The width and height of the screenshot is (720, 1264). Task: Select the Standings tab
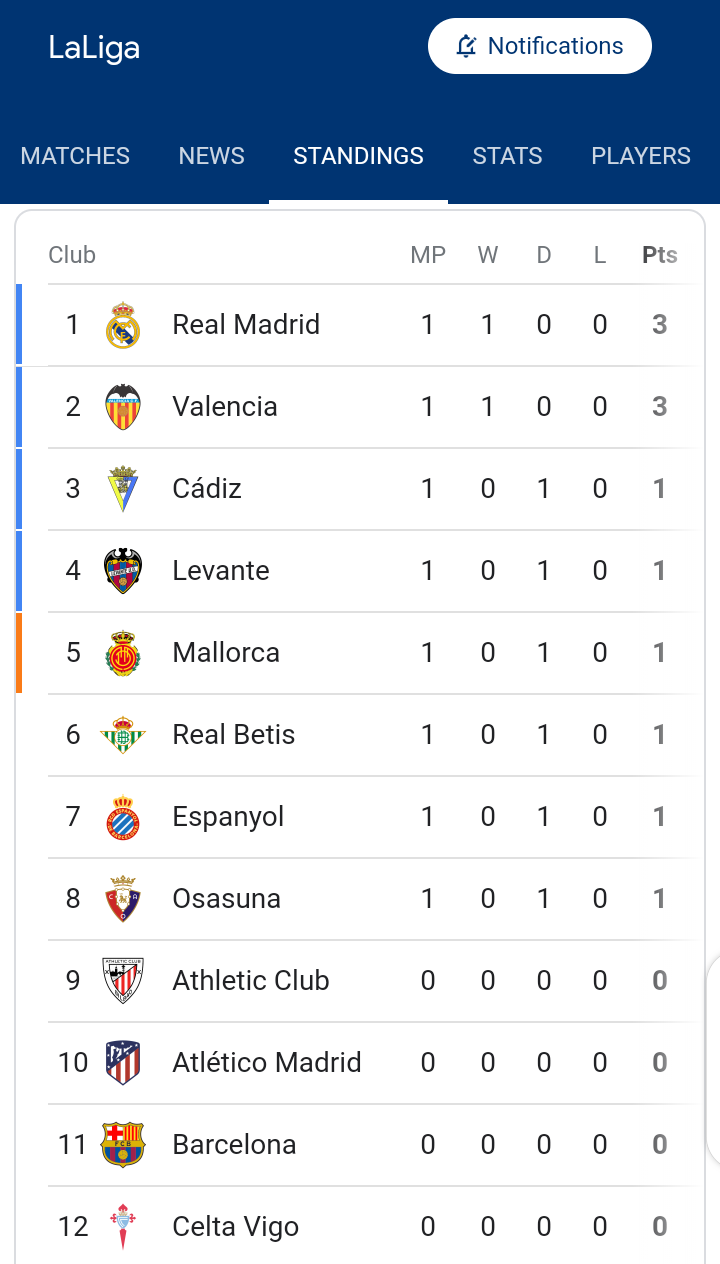[358, 156]
